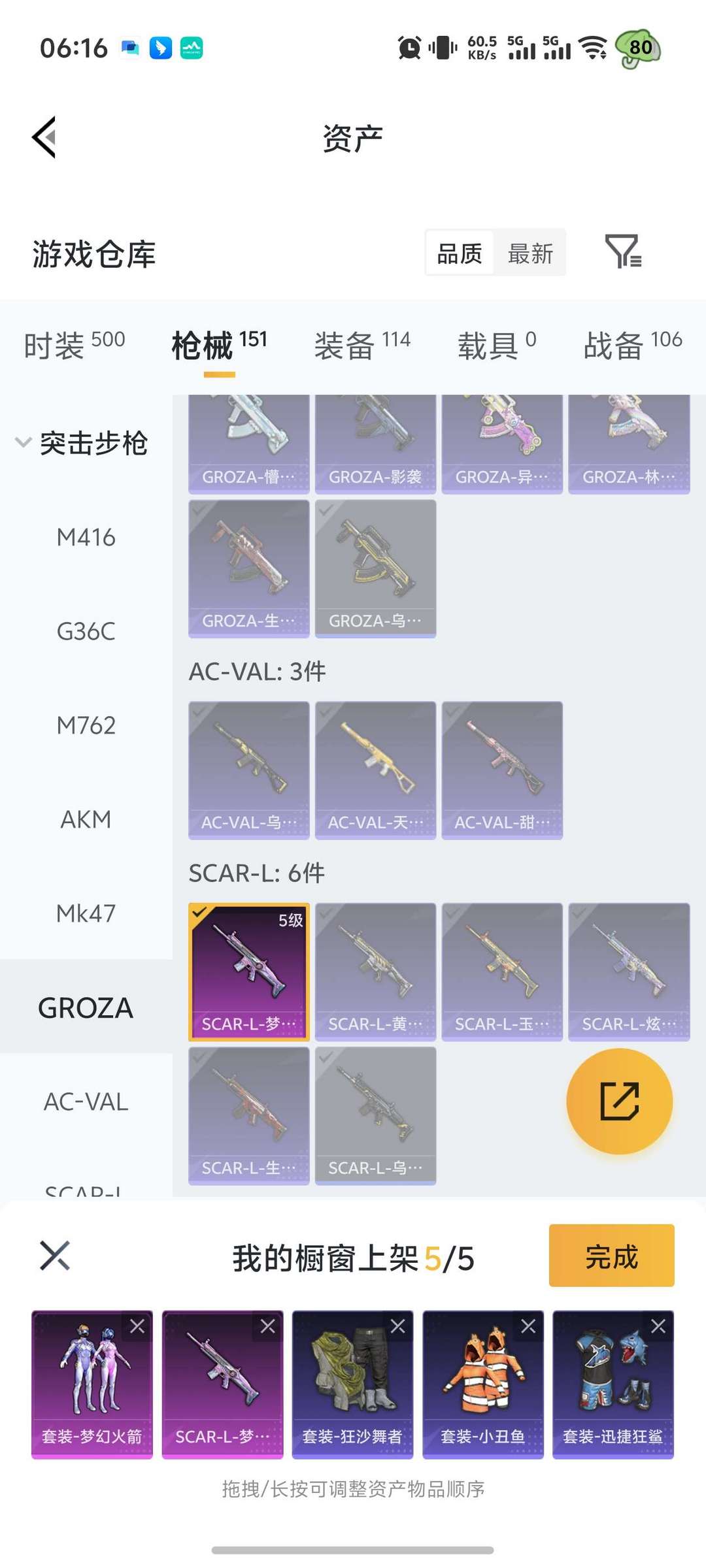Sort the warehouse by 最新
706x1568 pixels.
coord(530,253)
